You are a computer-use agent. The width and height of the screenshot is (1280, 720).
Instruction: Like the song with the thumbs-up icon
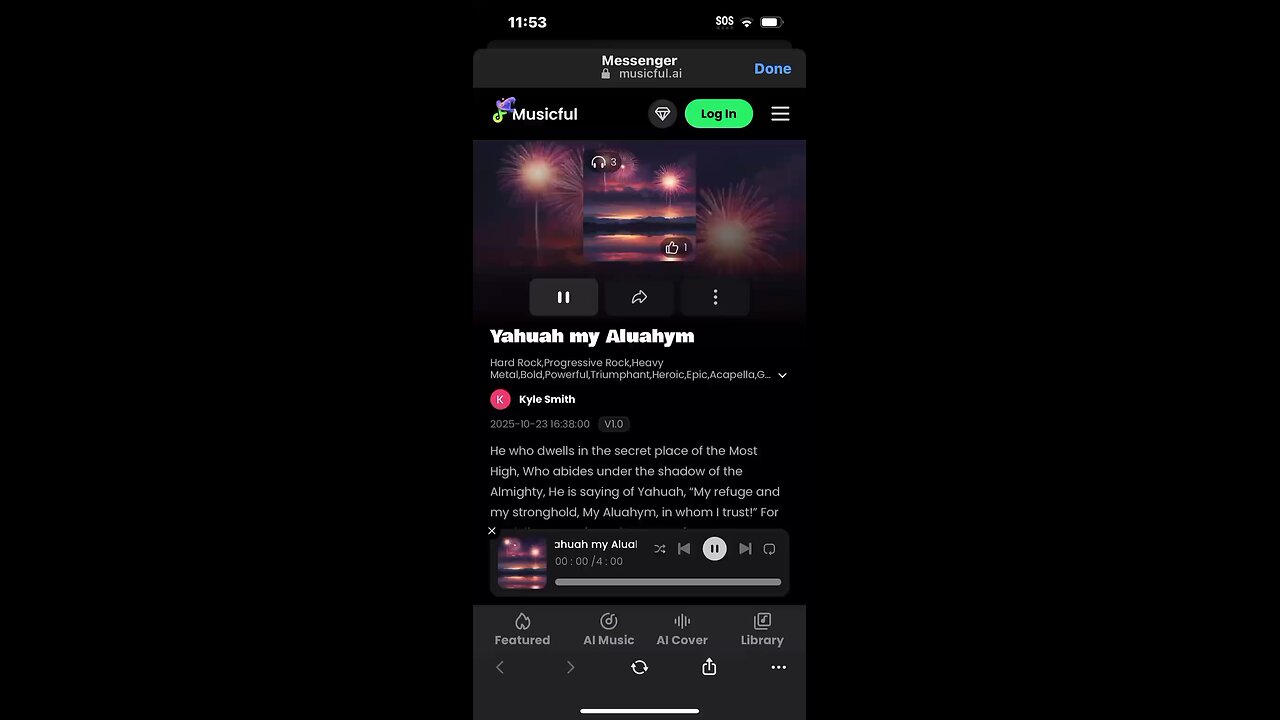pyautogui.click(x=673, y=248)
